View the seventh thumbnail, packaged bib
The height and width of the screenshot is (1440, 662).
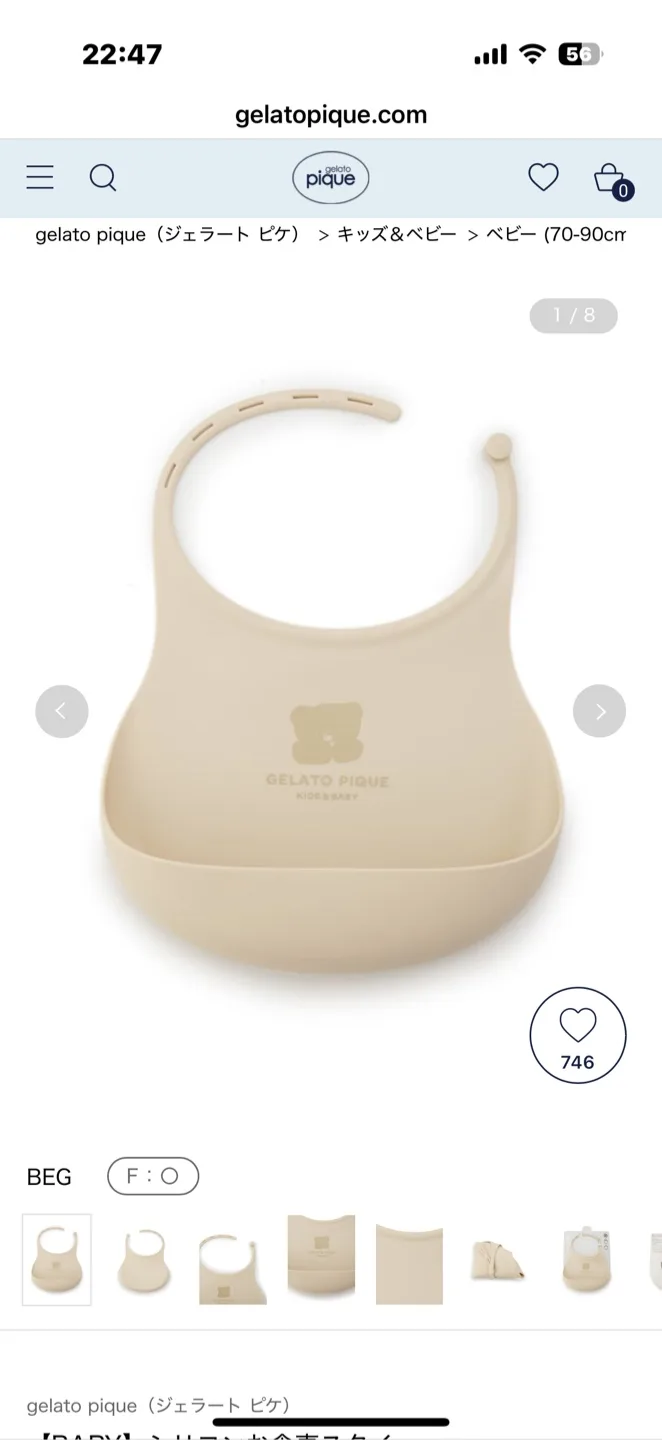[x=586, y=1259]
